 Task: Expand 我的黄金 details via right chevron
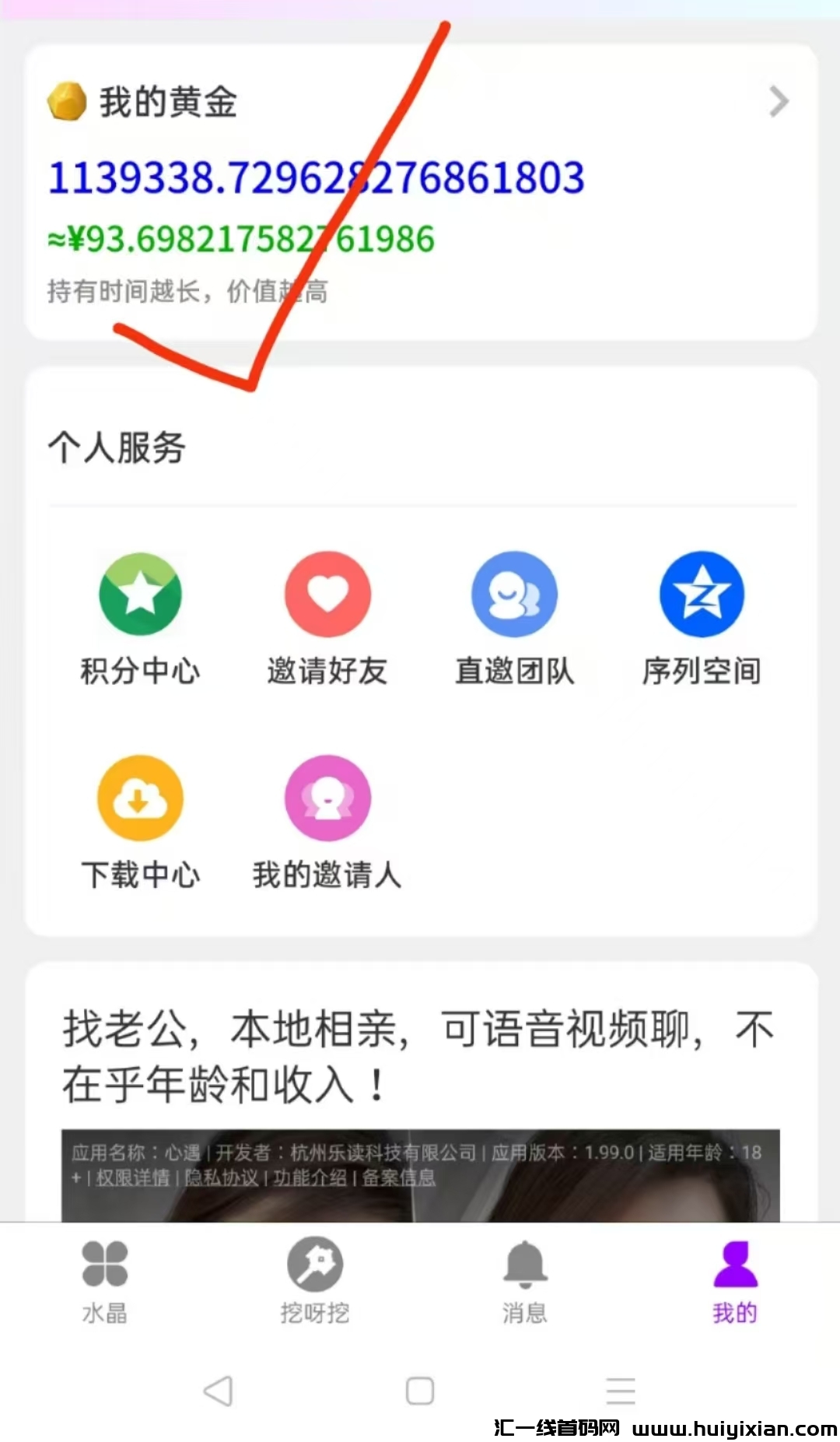pyautogui.click(x=777, y=100)
